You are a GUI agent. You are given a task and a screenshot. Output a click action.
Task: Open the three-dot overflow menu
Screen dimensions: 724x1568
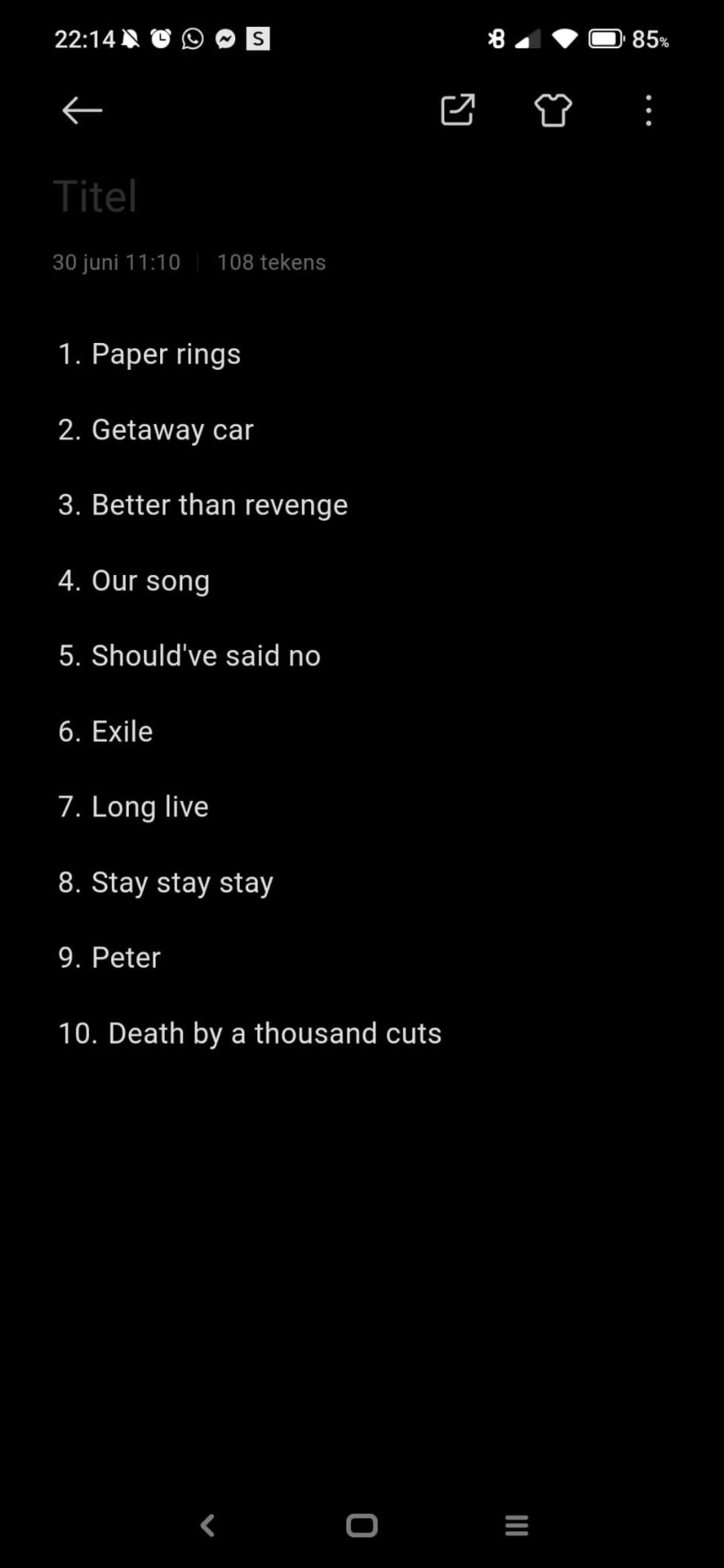tap(648, 111)
